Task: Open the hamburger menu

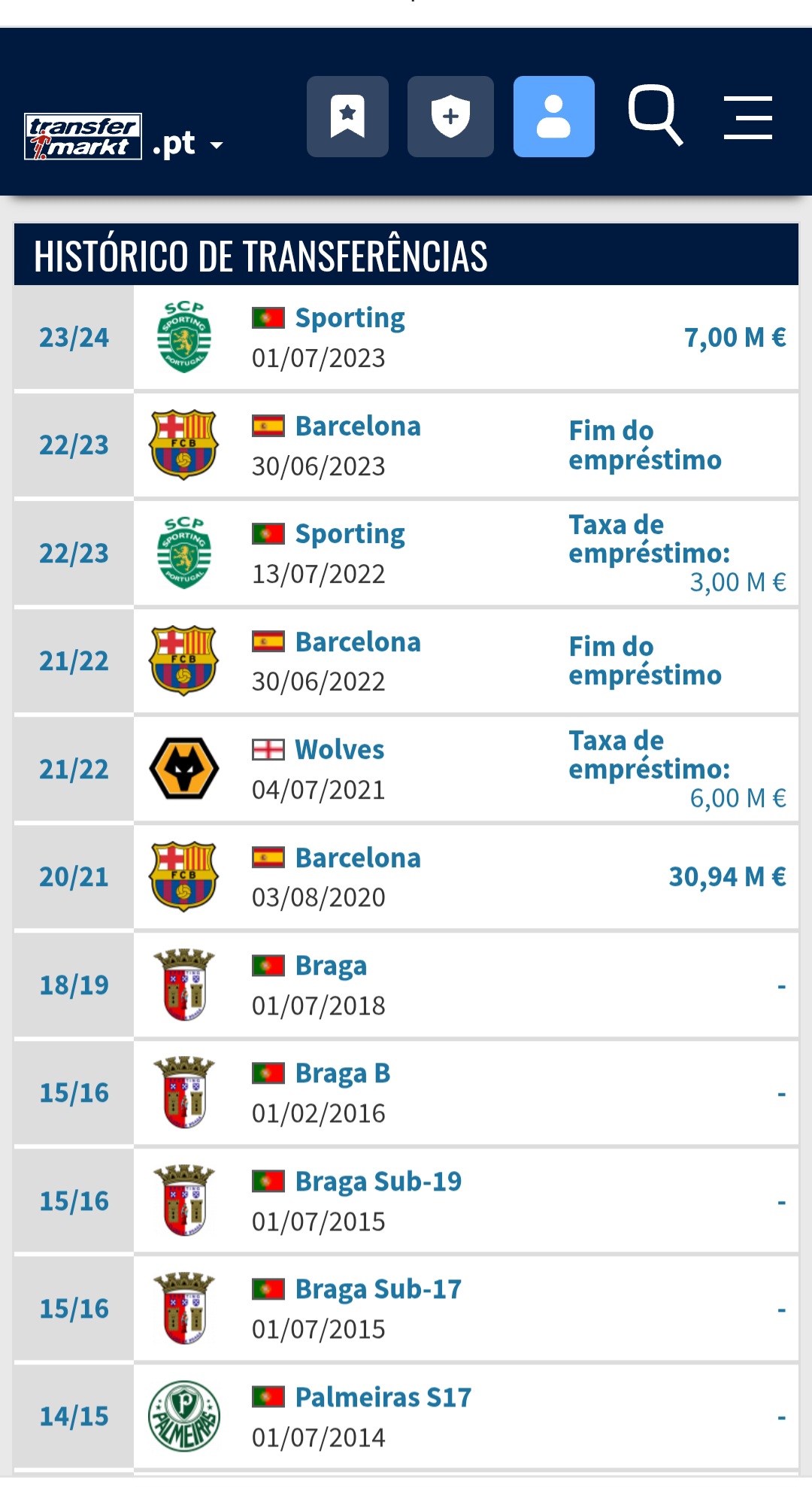Action: click(x=748, y=117)
